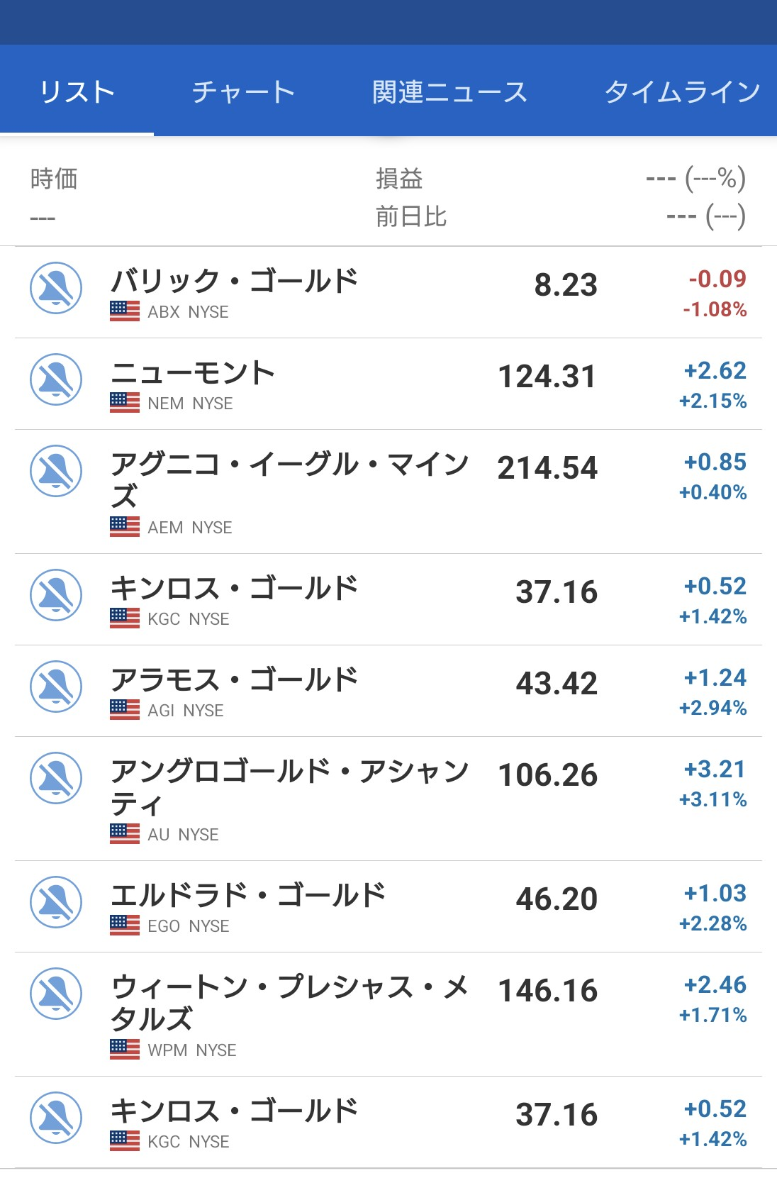Click the alert bell for アラモス・ゴールド
This screenshot has width=777, height=1200.
coord(56,687)
